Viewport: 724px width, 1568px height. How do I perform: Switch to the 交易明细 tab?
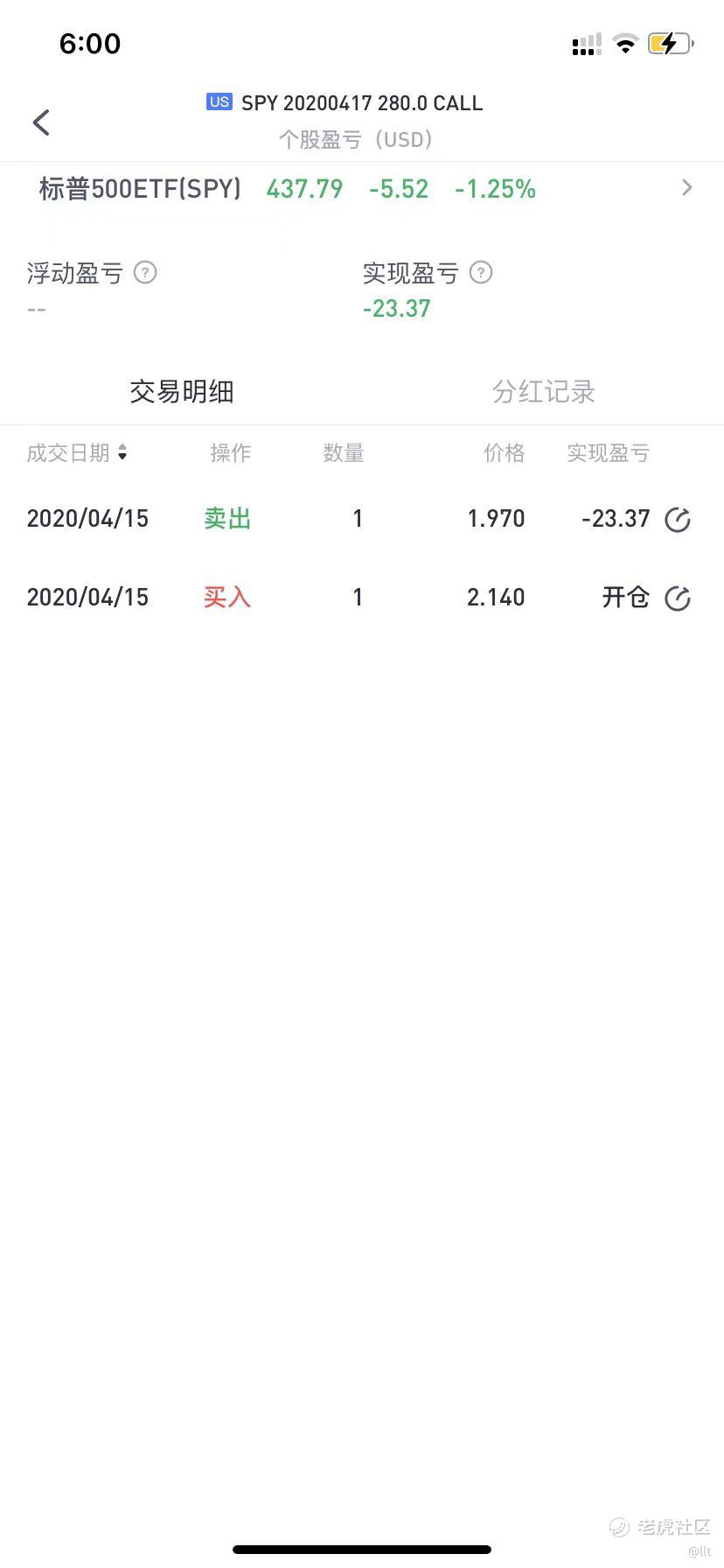pos(181,391)
